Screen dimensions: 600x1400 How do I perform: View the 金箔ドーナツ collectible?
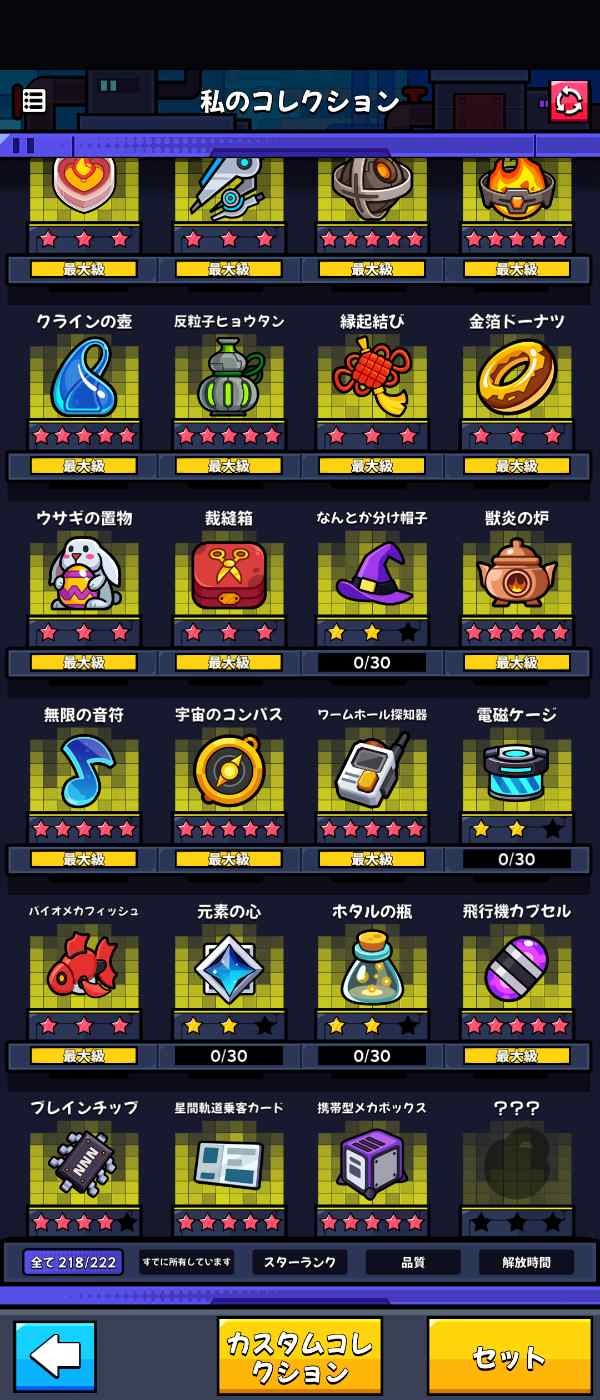pyautogui.click(x=516, y=378)
